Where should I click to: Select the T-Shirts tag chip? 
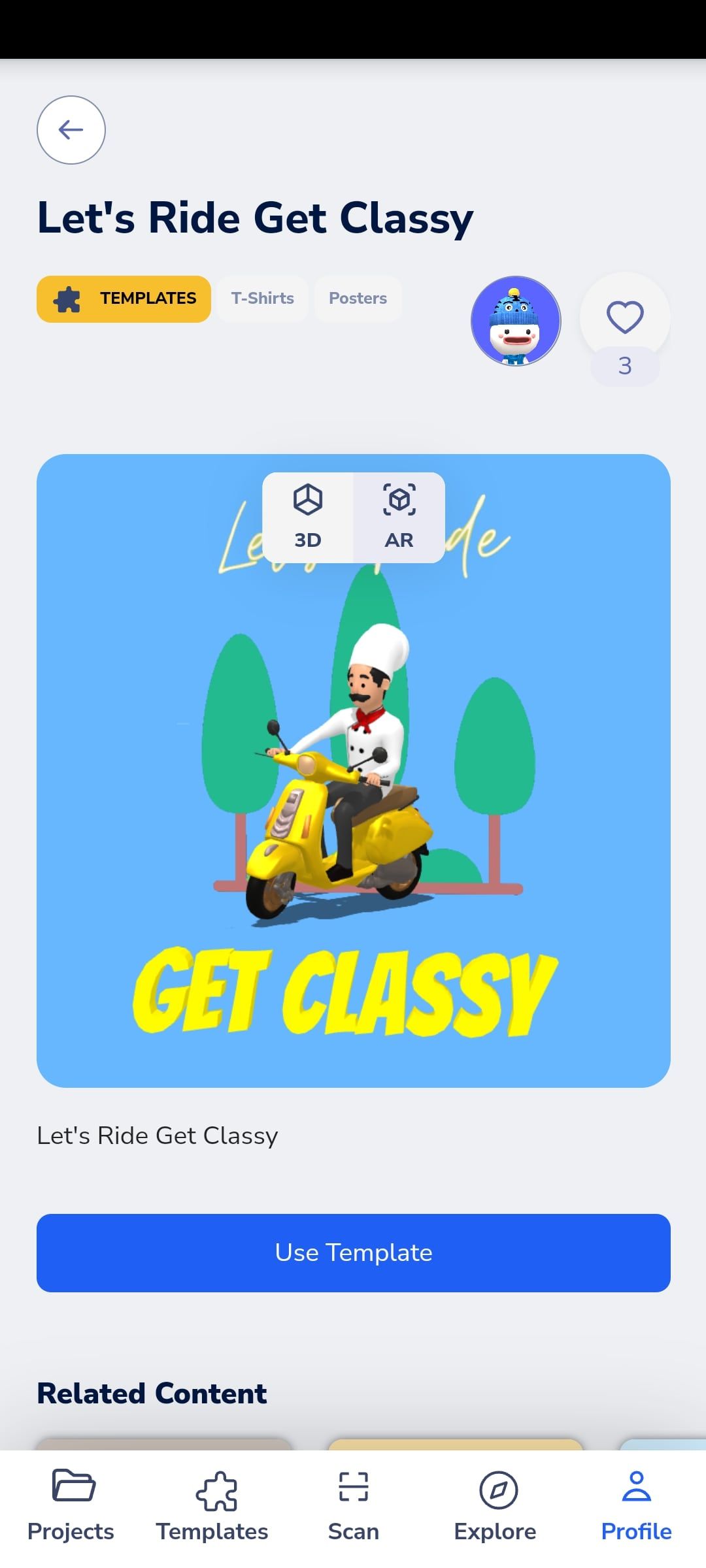262,299
